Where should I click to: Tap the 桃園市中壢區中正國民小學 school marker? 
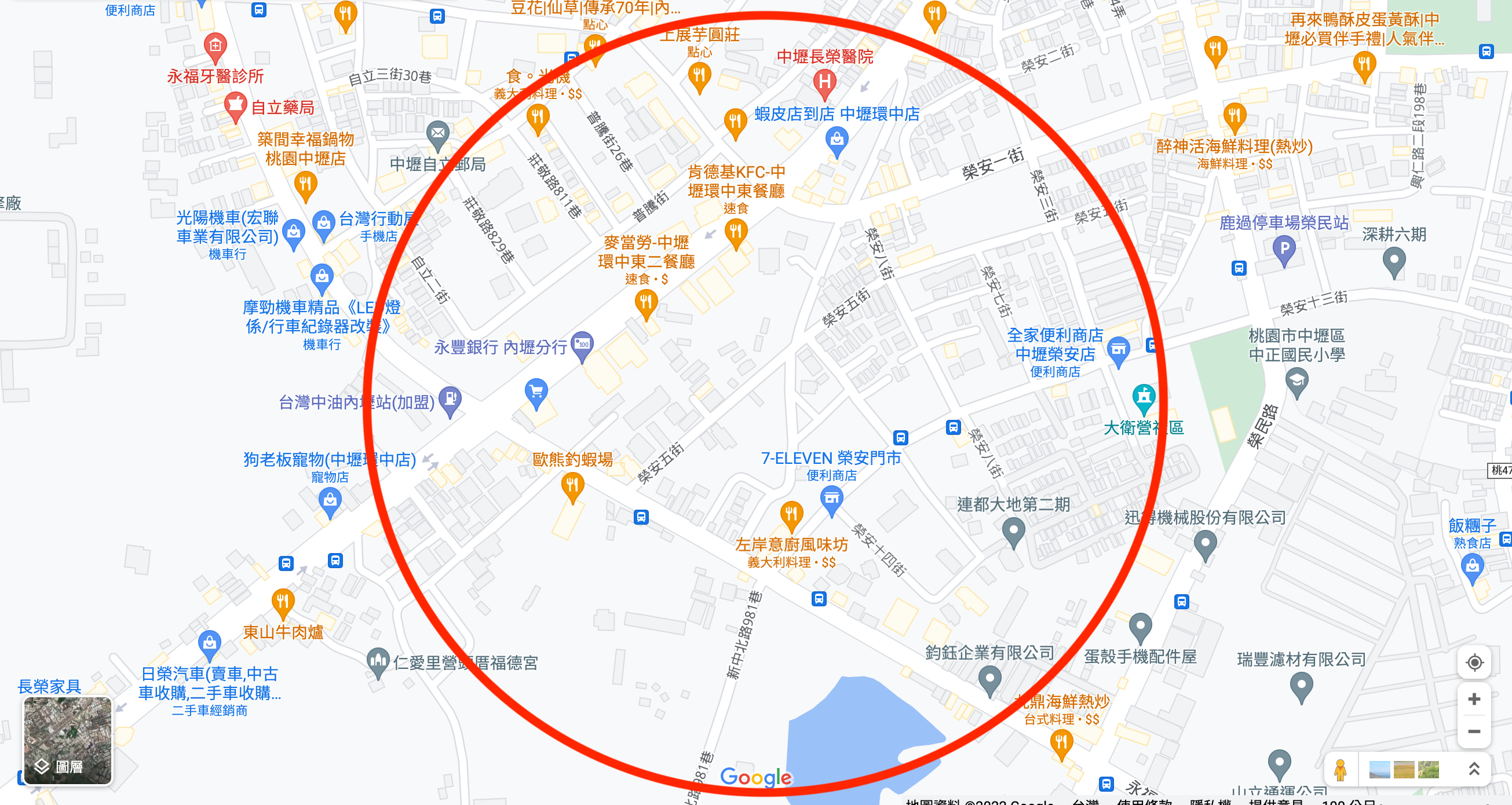[x=1296, y=383]
